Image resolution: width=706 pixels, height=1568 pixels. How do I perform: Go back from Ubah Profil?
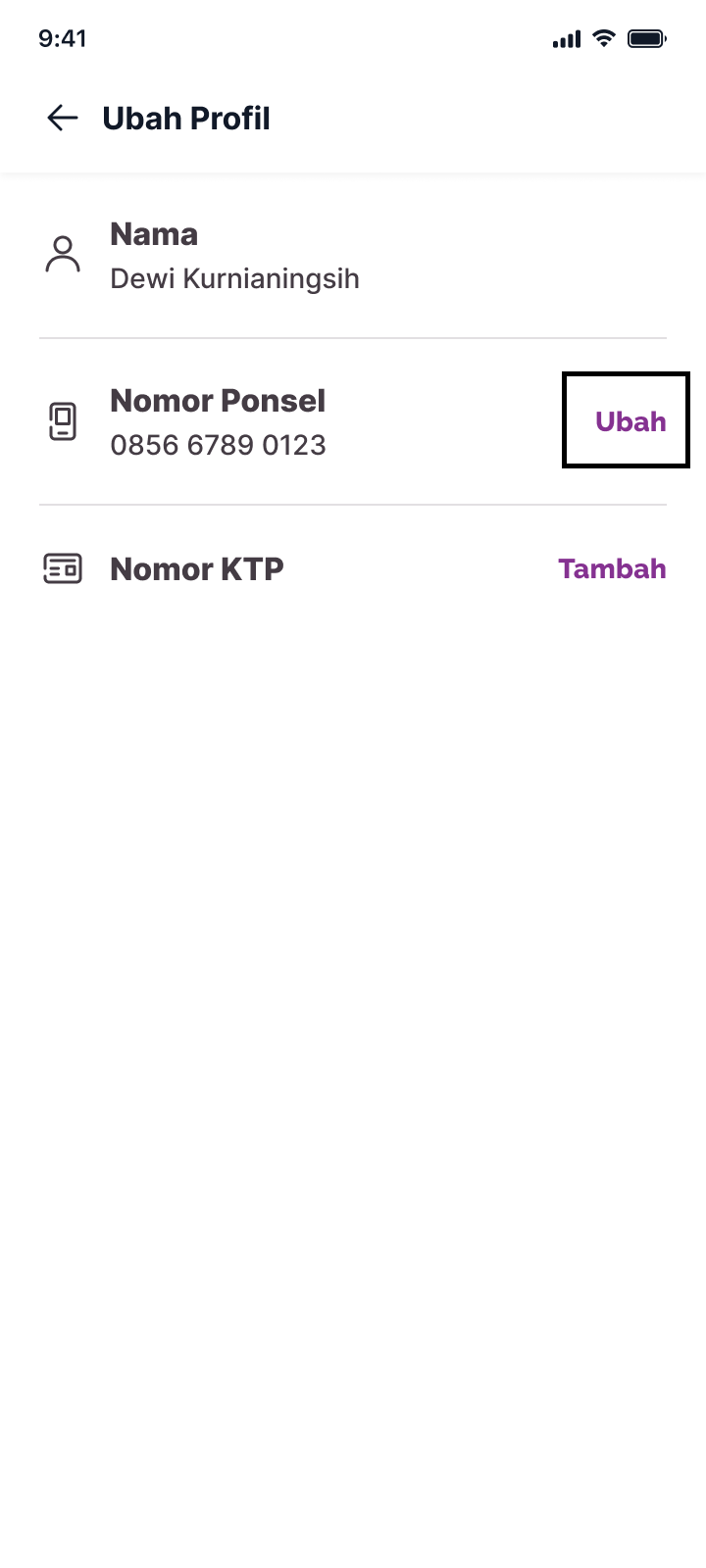(x=63, y=119)
